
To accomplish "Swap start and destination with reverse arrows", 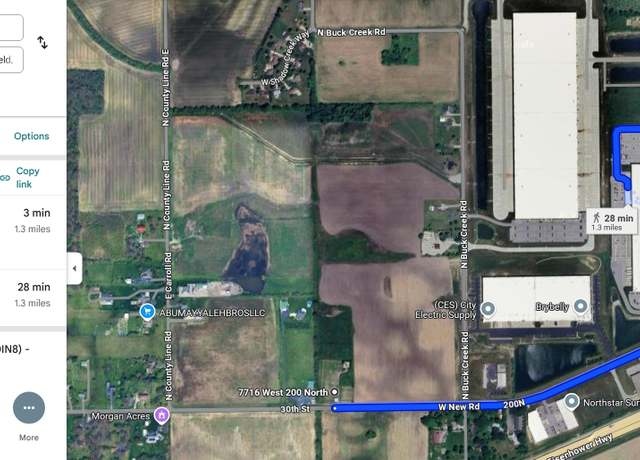I will tap(42, 42).
